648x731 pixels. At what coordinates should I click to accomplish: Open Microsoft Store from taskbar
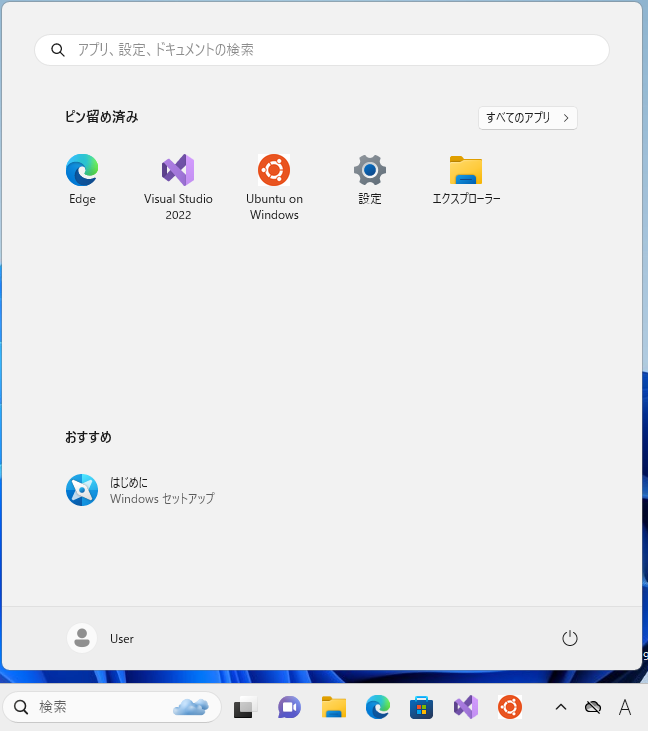(x=422, y=708)
